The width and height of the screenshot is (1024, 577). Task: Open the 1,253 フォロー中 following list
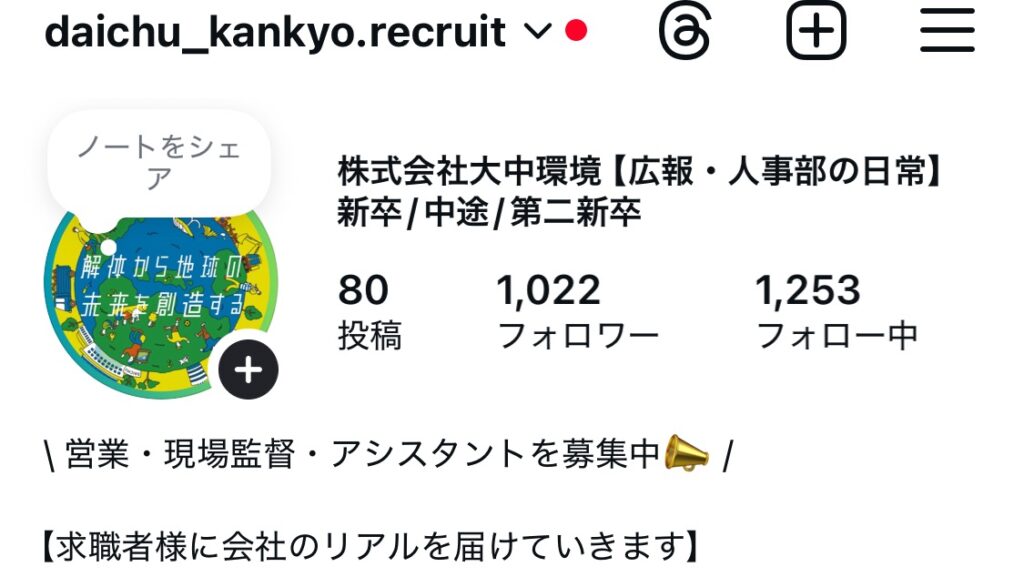(836, 312)
